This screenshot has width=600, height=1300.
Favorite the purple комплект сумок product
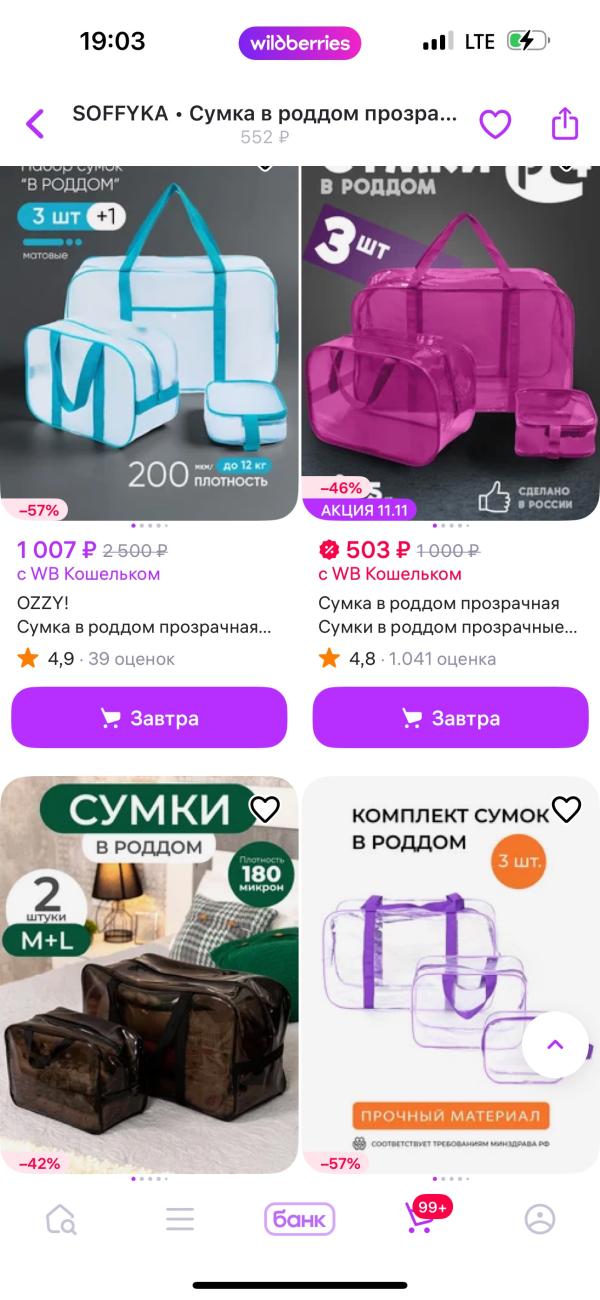click(x=566, y=809)
